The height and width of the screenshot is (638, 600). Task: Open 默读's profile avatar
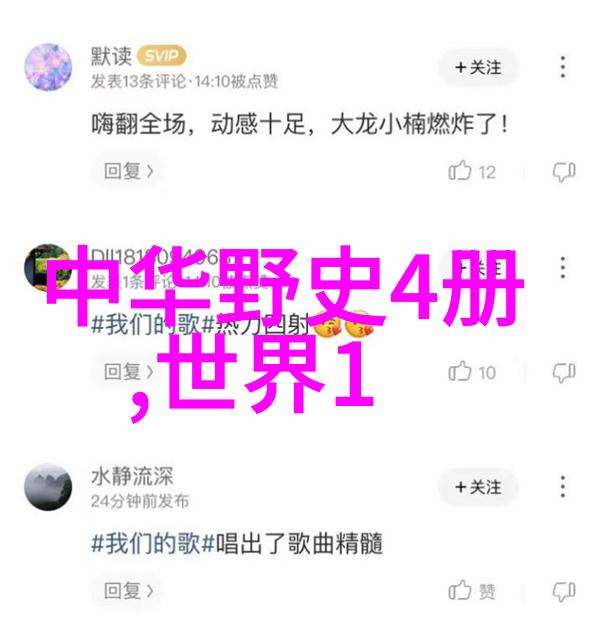point(48,68)
